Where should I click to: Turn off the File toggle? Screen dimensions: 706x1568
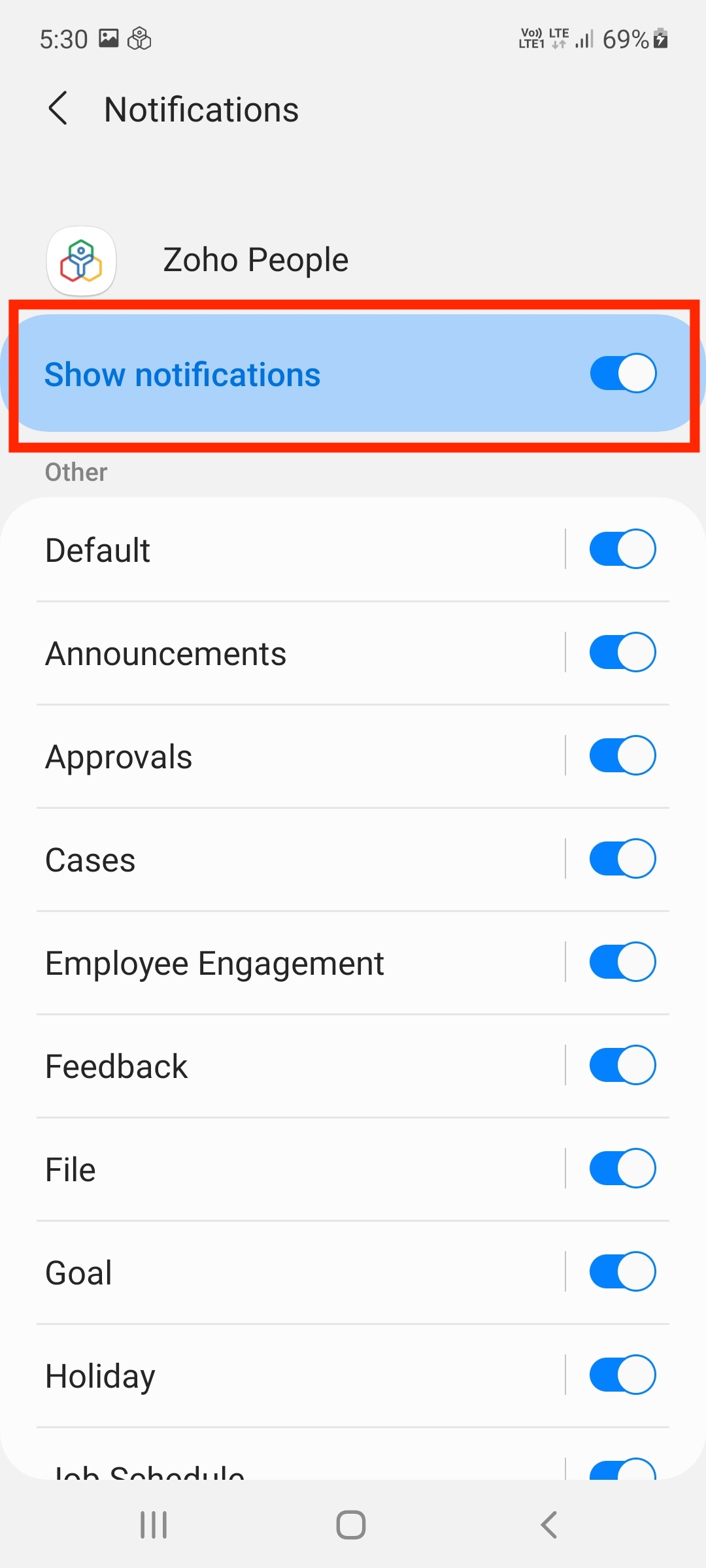click(x=623, y=1168)
